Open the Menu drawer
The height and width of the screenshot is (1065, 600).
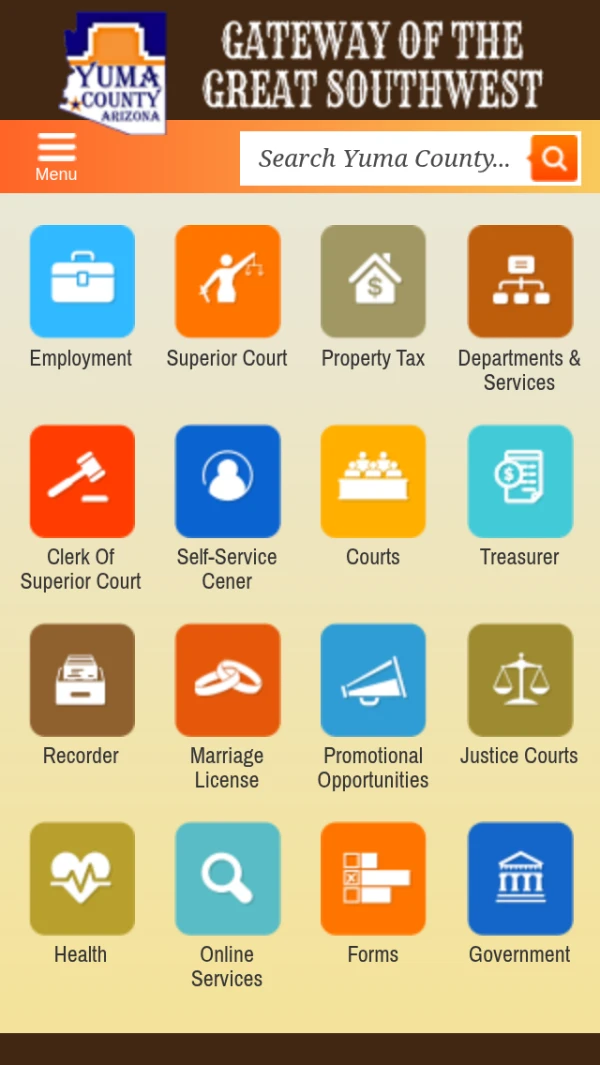tap(56, 156)
